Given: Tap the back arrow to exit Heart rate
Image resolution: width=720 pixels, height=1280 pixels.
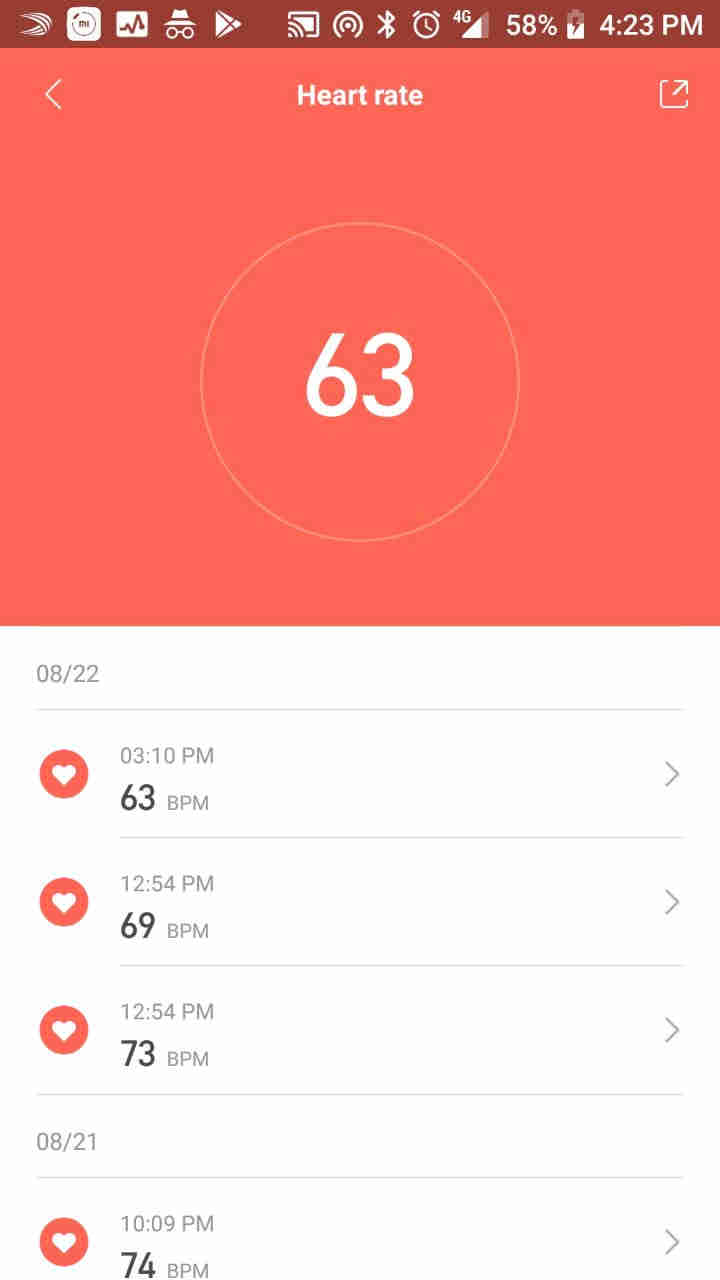Looking at the screenshot, I should pos(52,94).
